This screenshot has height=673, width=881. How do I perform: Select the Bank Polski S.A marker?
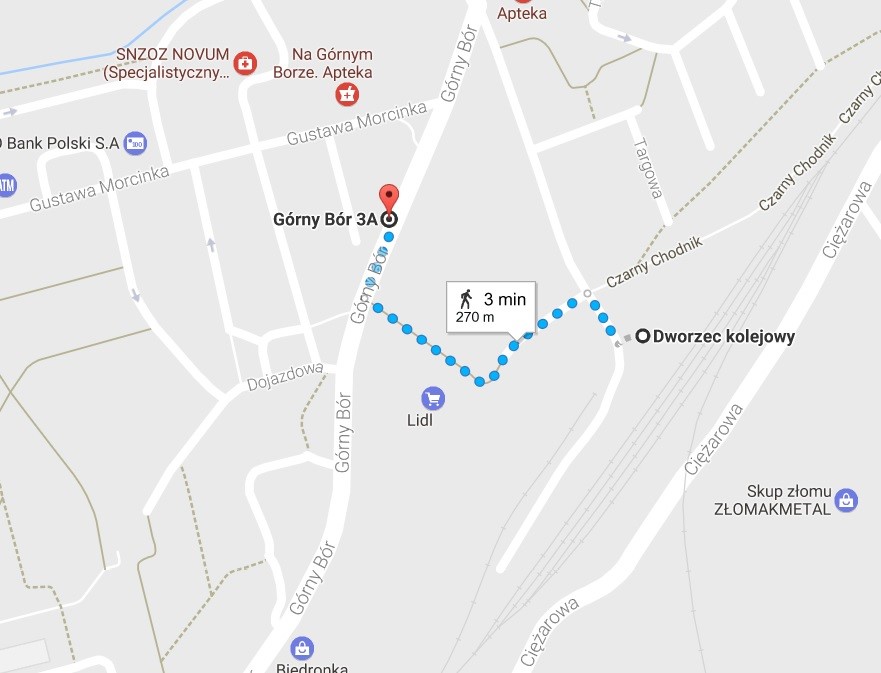point(135,143)
